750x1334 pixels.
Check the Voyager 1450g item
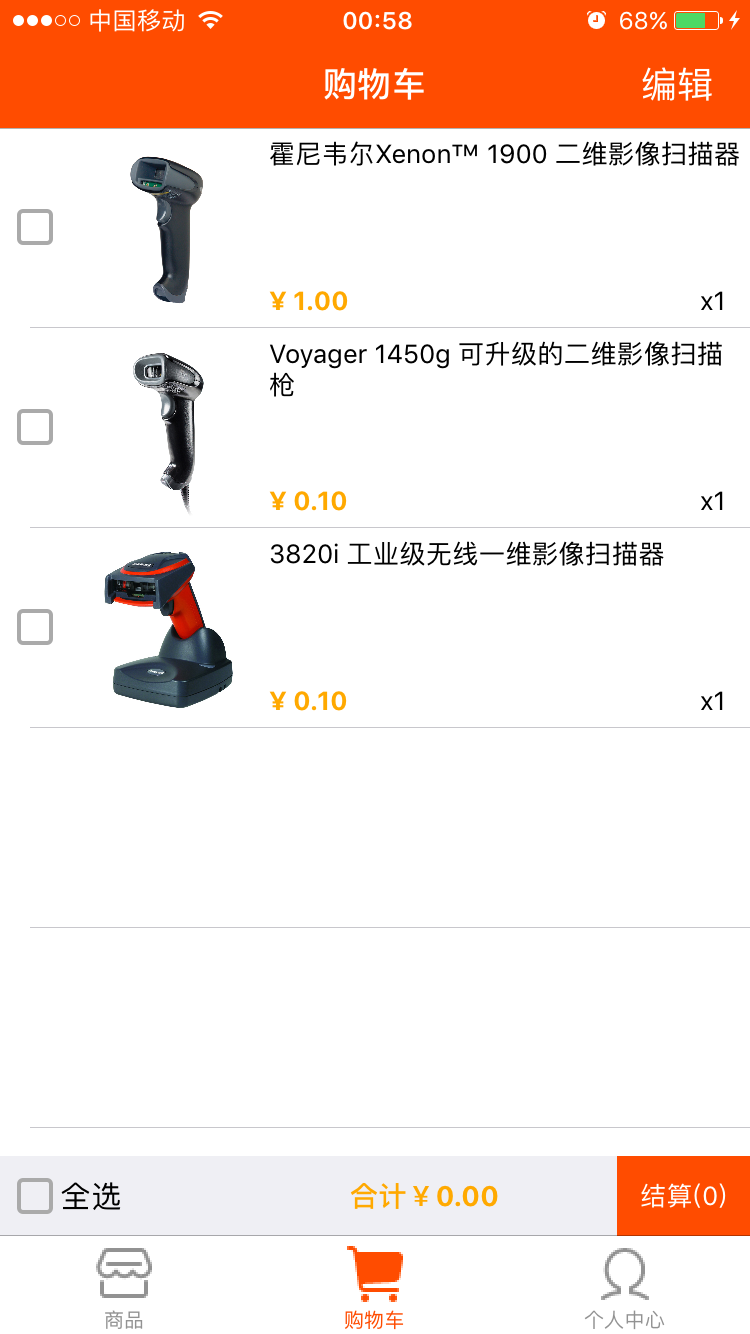point(35,428)
